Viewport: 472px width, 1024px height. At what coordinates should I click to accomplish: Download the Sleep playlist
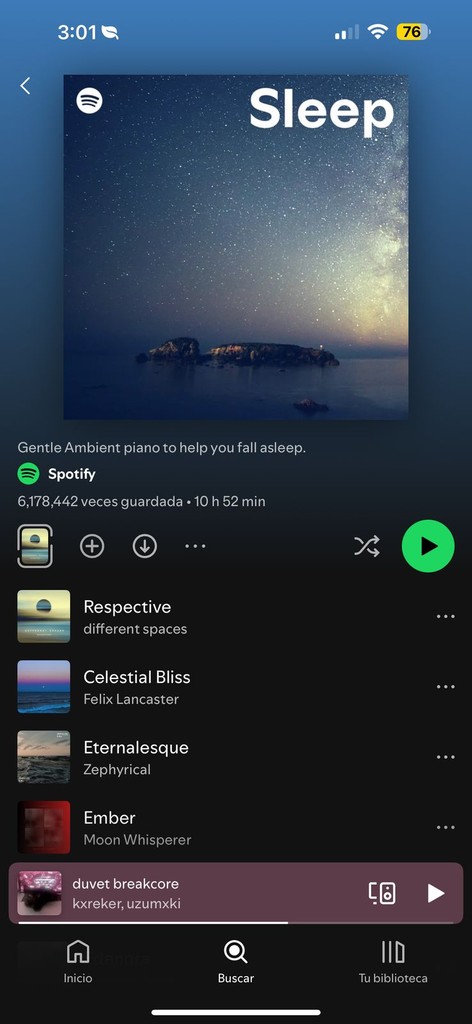pos(145,546)
